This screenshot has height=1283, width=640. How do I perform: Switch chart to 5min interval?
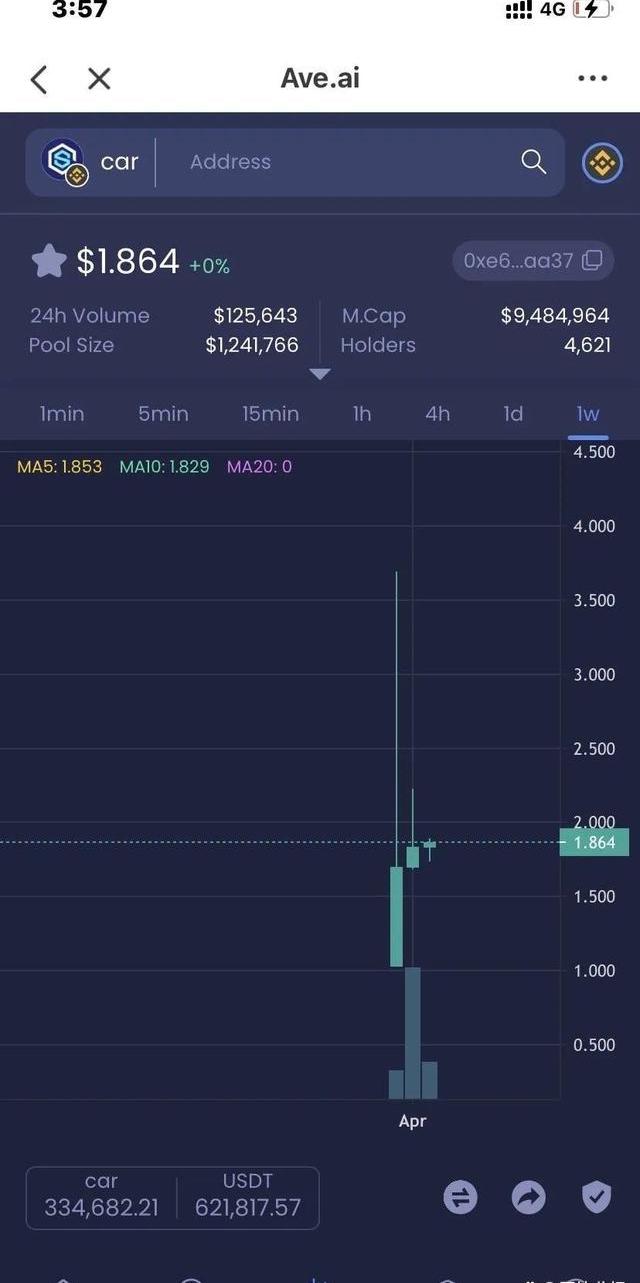point(163,414)
